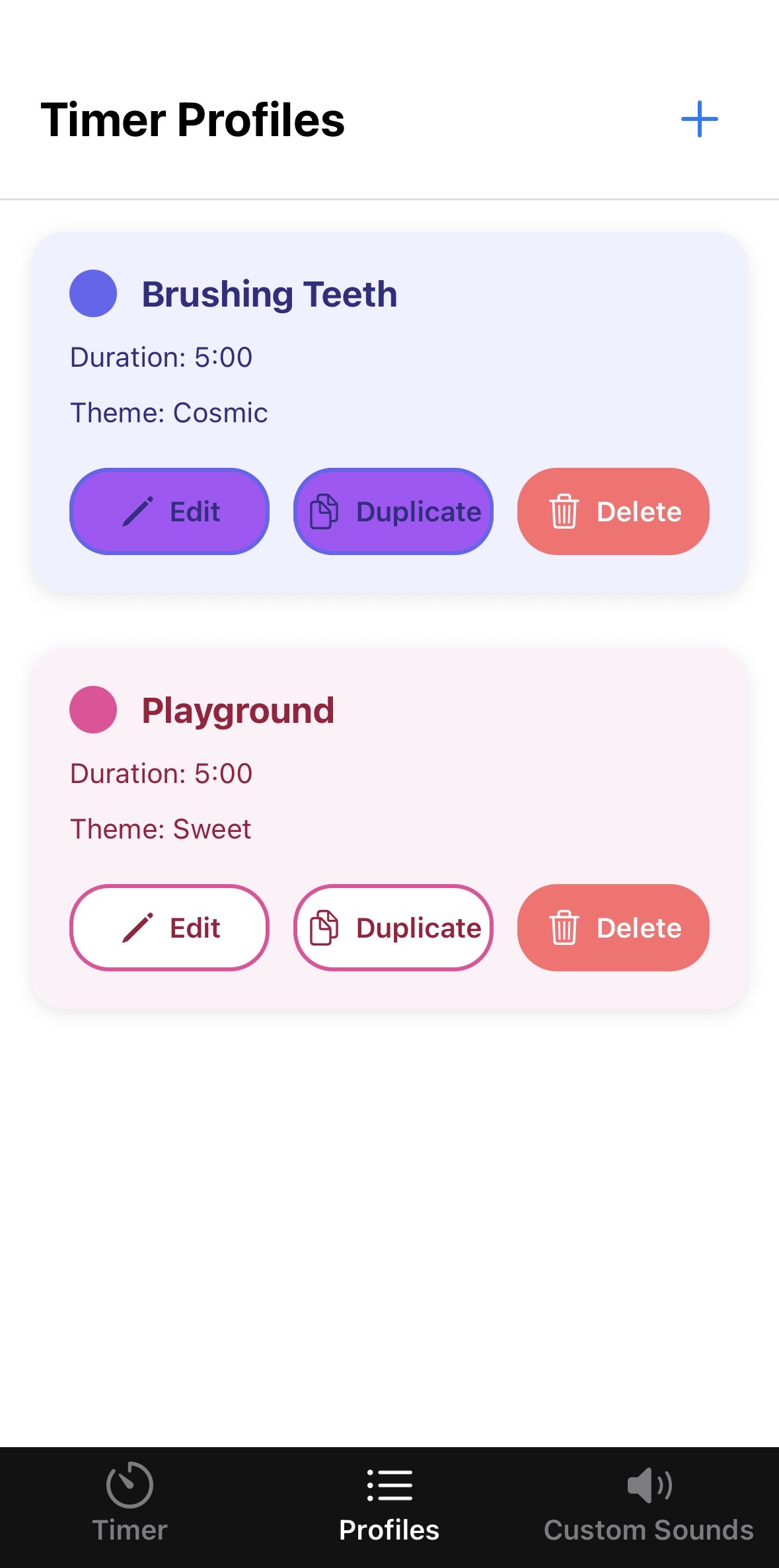The width and height of the screenshot is (779, 1568).
Task: Open the Custom Sounds tab
Action: tap(649, 1507)
